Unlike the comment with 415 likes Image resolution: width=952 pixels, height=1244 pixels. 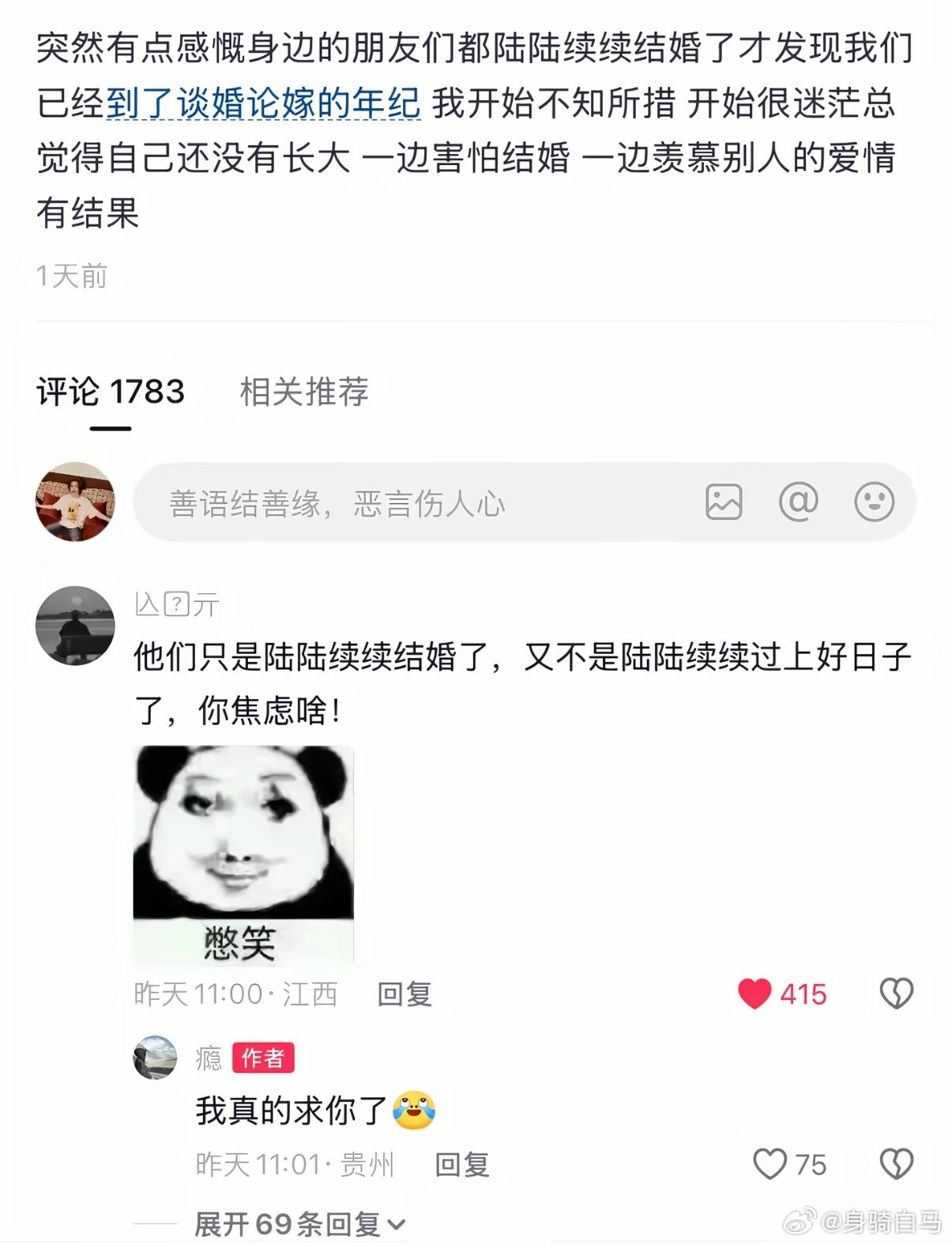756,994
